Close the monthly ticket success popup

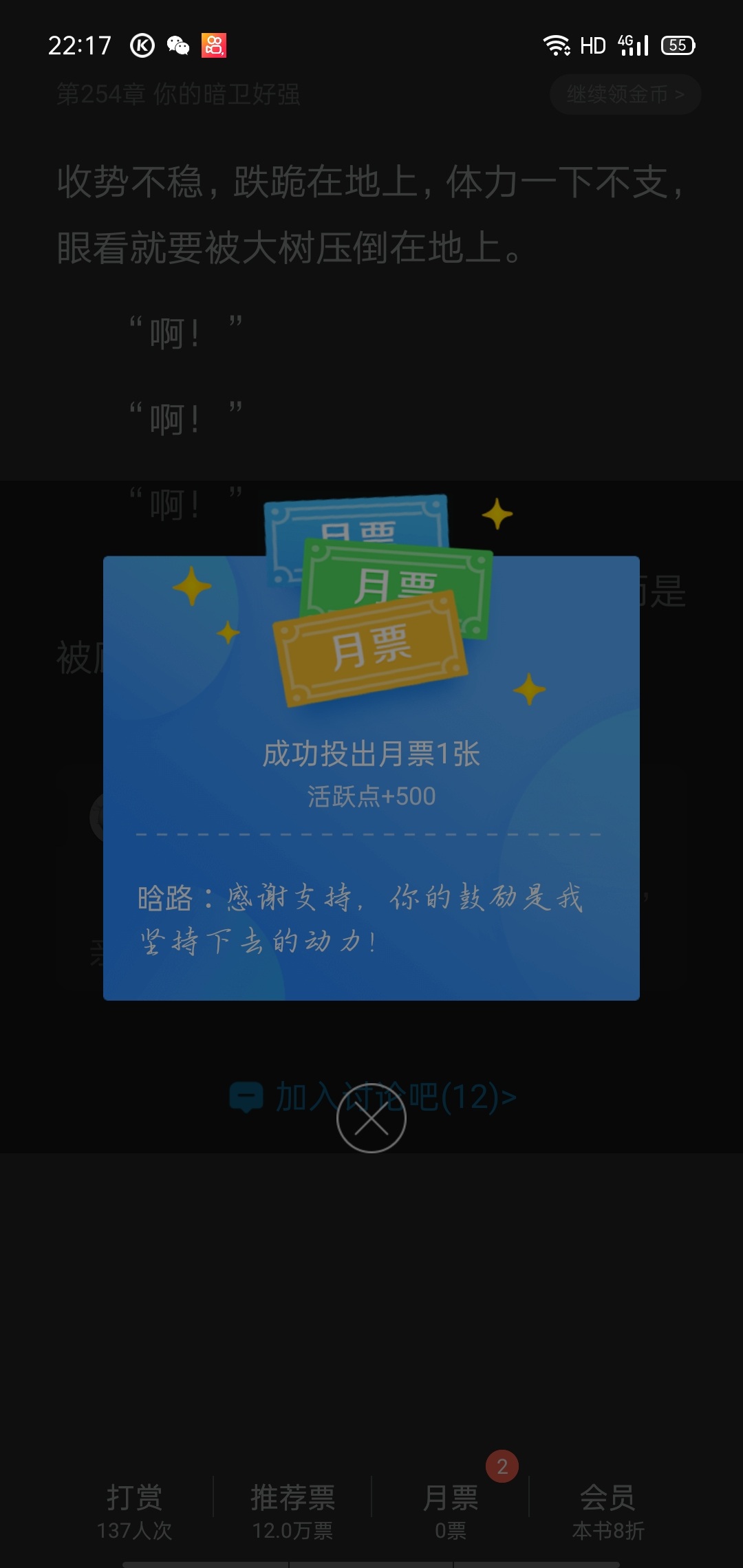(x=371, y=1119)
